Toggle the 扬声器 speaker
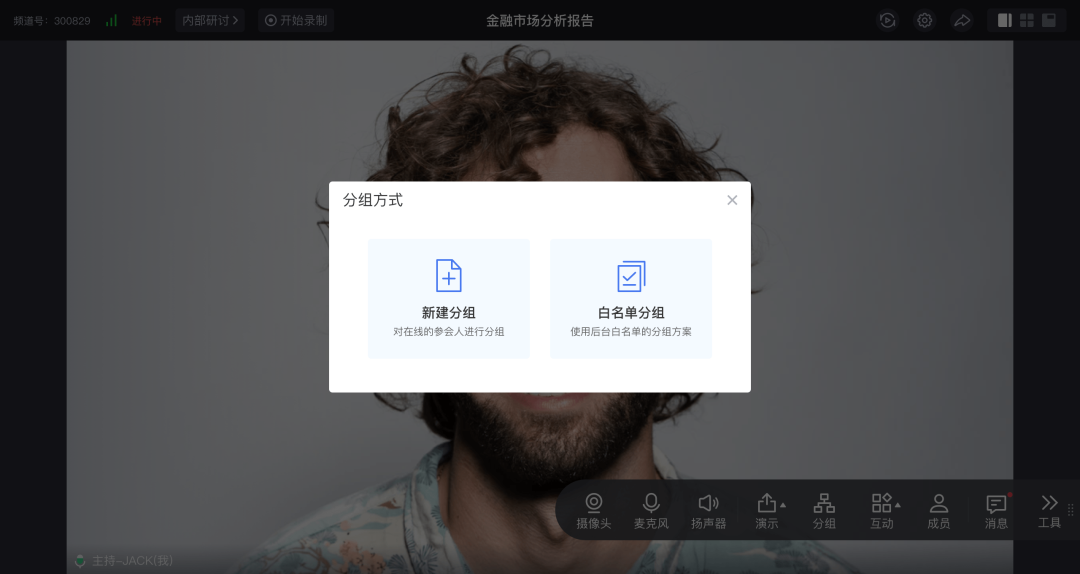1080x574 pixels. click(x=708, y=510)
